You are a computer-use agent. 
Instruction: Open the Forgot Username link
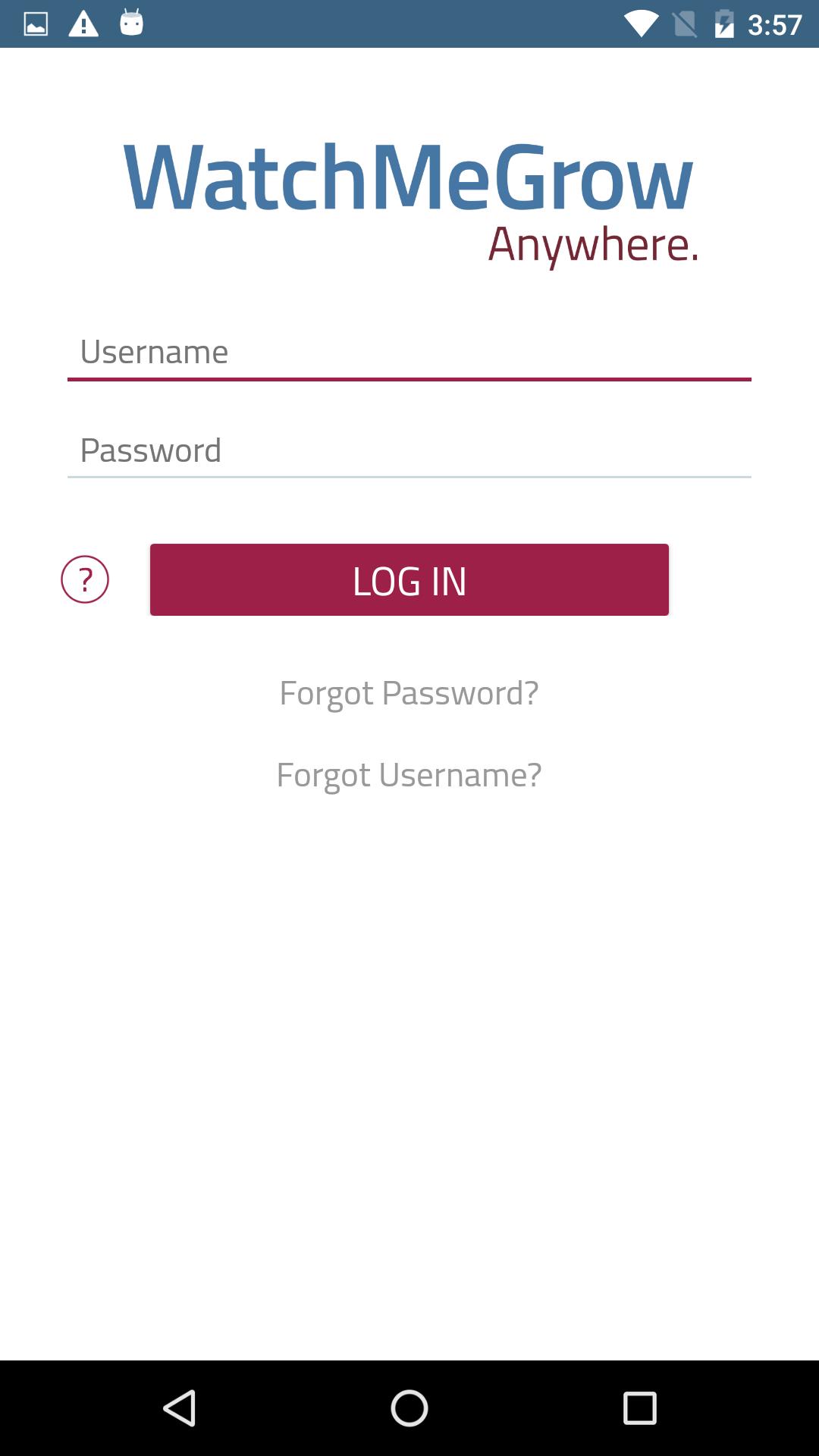pyautogui.click(x=409, y=775)
